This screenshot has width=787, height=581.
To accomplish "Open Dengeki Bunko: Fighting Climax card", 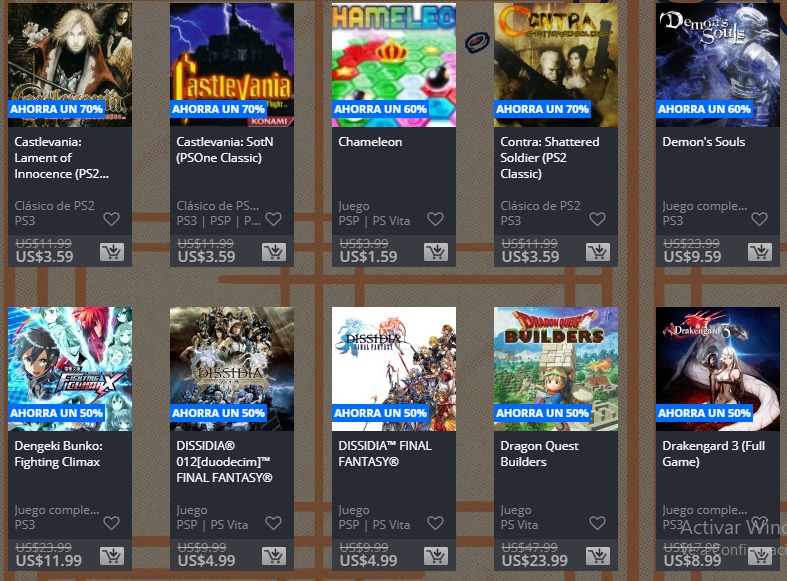I will click(69, 368).
